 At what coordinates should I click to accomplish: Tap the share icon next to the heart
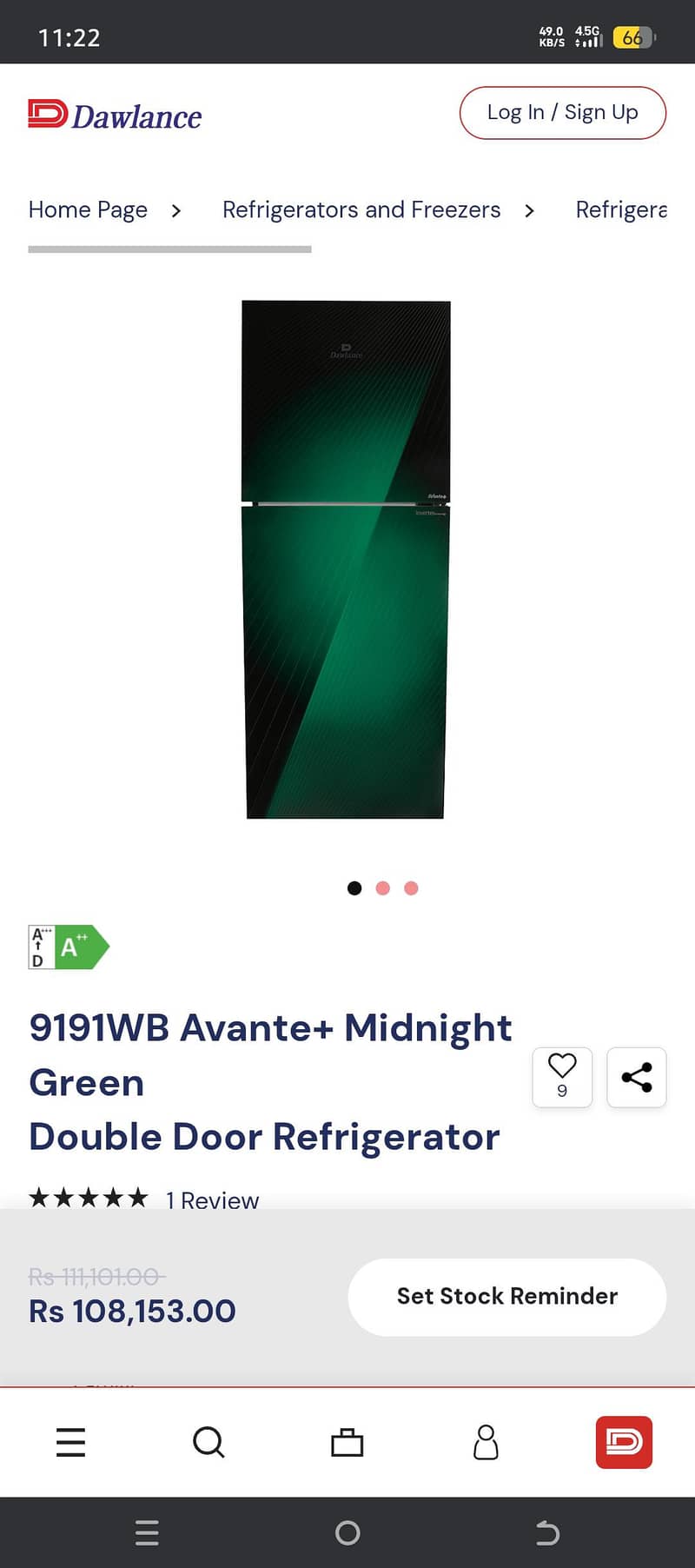click(637, 1078)
